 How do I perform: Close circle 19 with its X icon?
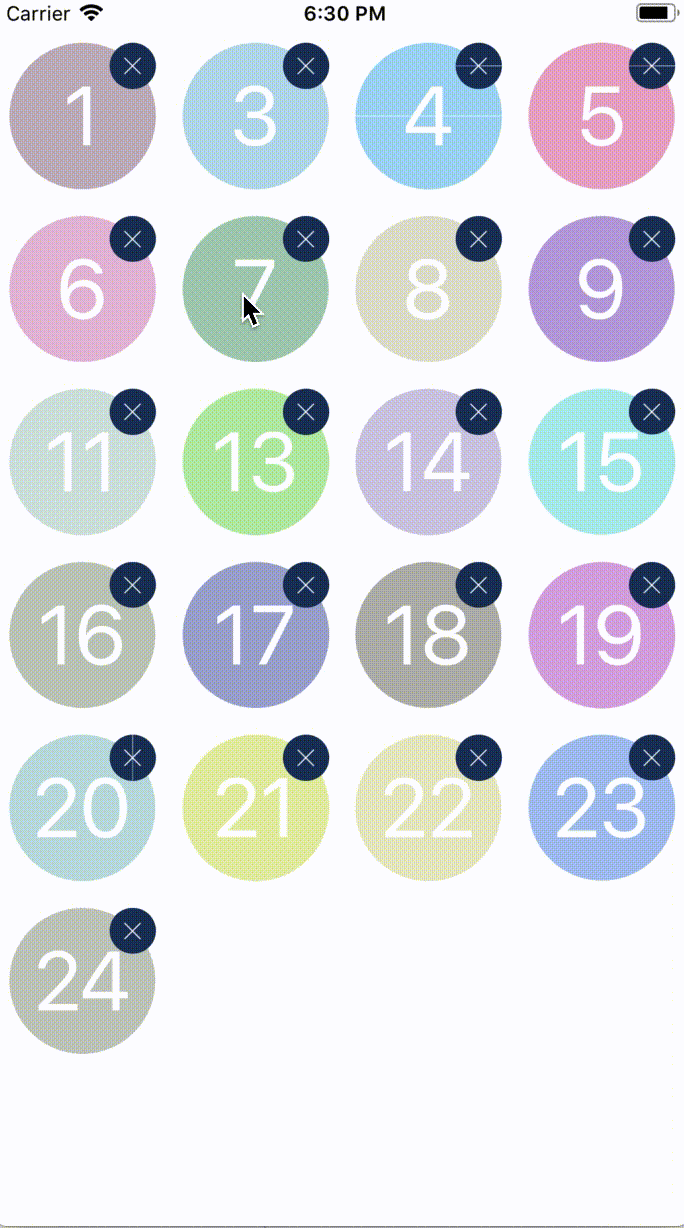652,585
